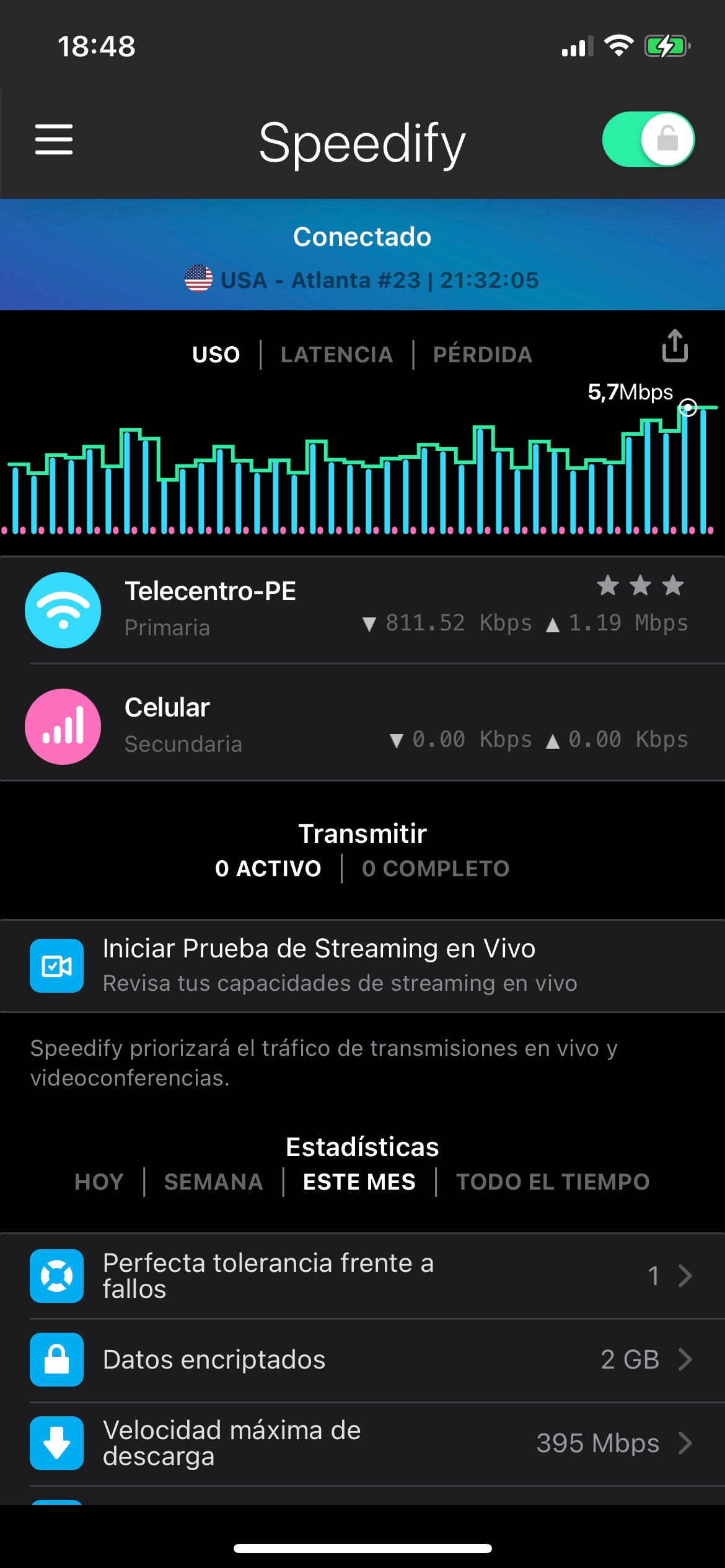This screenshot has height=1568, width=725.
Task: Toggle the Speedify connection switch off
Action: click(x=648, y=139)
